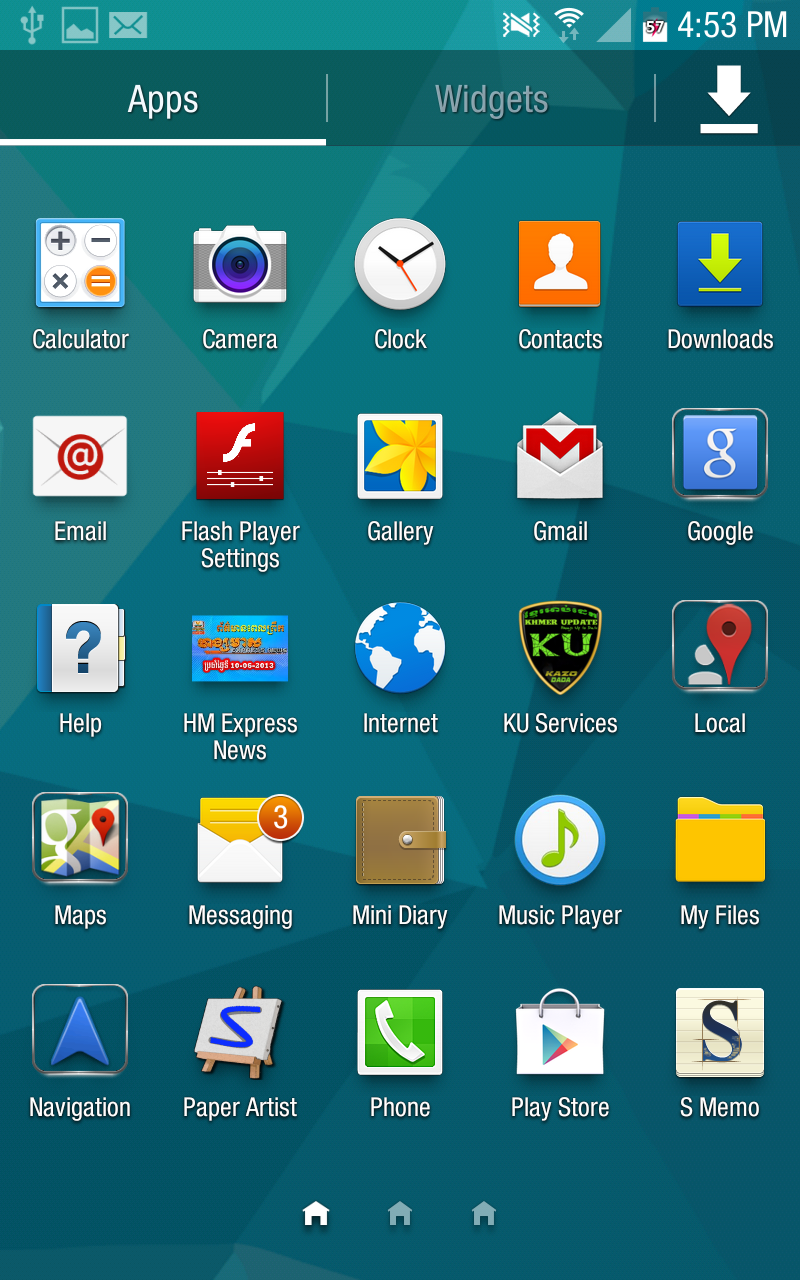Screen dimensions: 800x1280
Task: Open the Clock app
Action: pyautogui.click(x=400, y=264)
